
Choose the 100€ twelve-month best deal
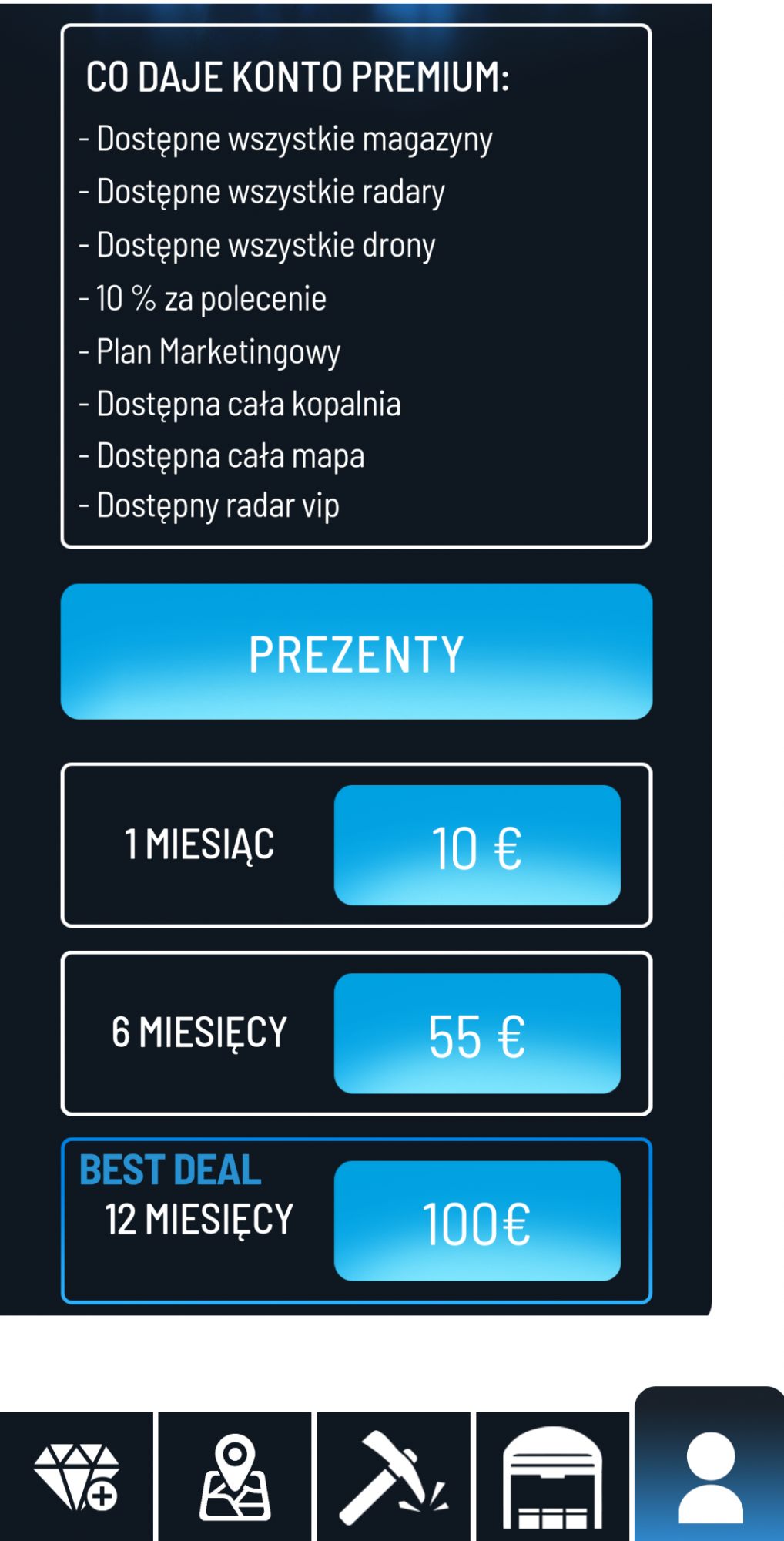point(477,1221)
